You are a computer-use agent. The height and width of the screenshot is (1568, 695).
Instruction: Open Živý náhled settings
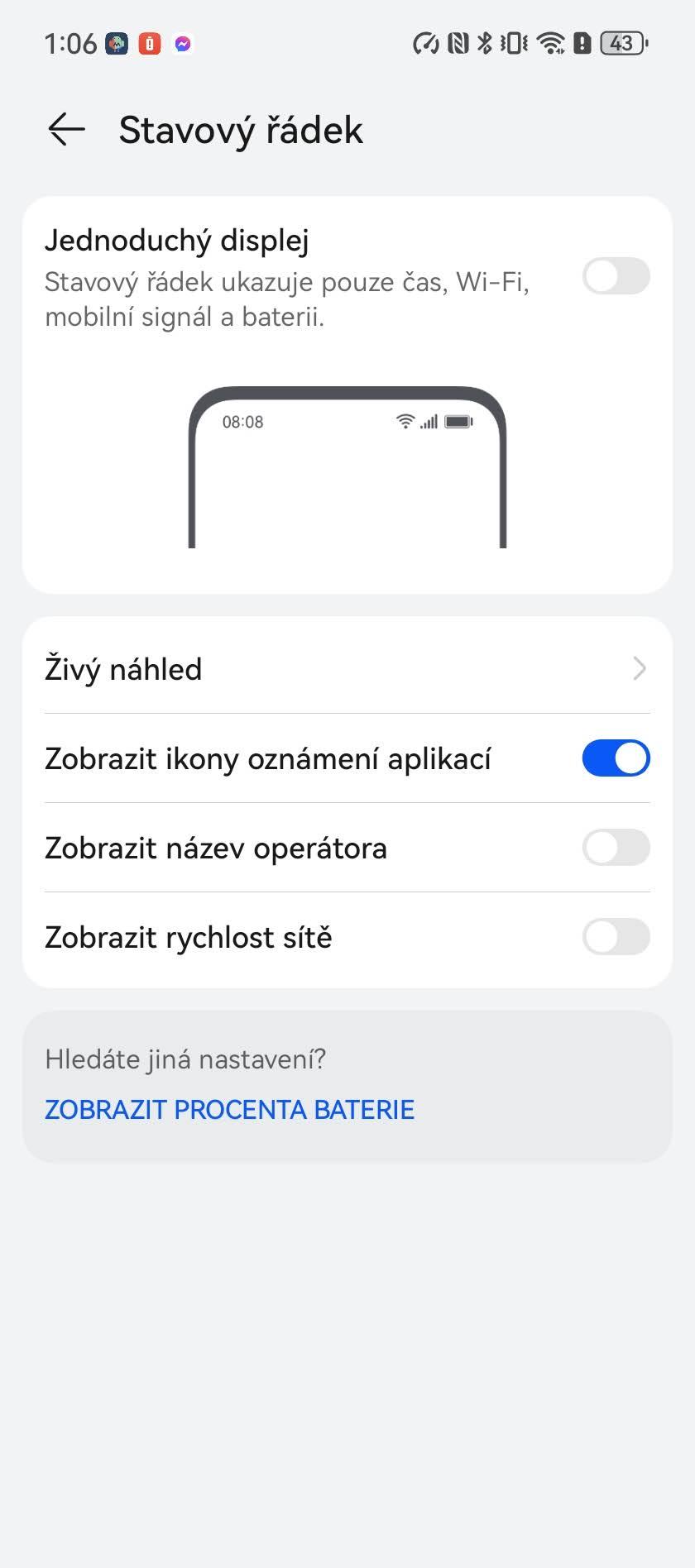click(x=347, y=668)
